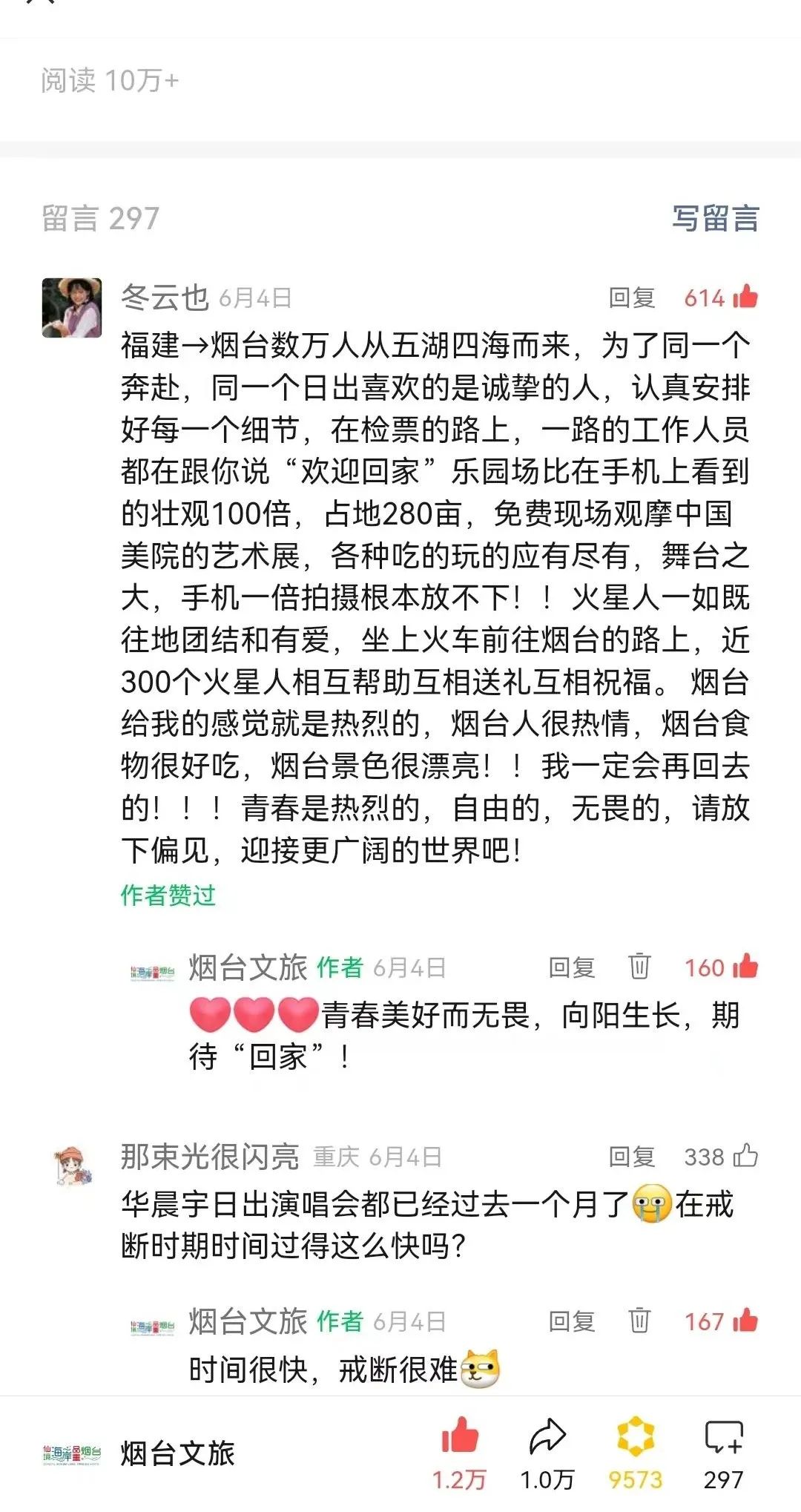The image size is (801, 1512).
Task: Reply to 冬云也's comment
Action: click(631, 298)
